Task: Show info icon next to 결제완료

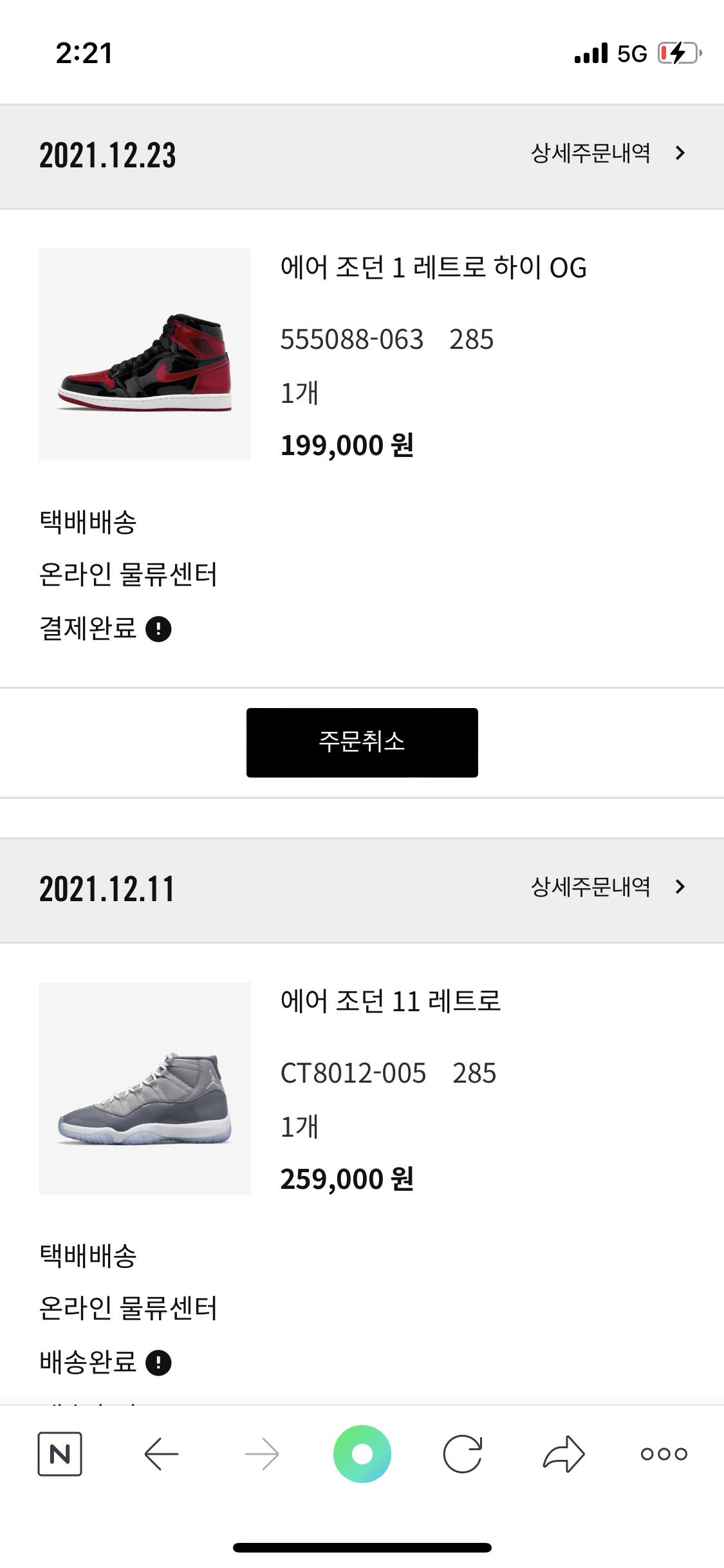Action: pyautogui.click(x=158, y=629)
